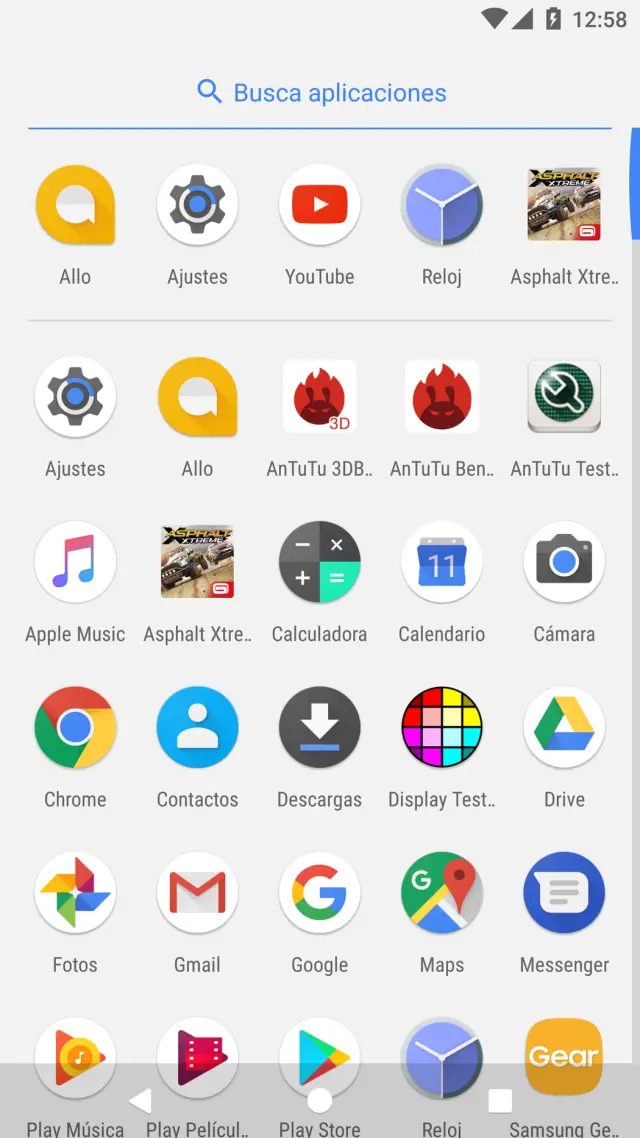Open Apple Music
The image size is (640, 1138).
(75, 562)
